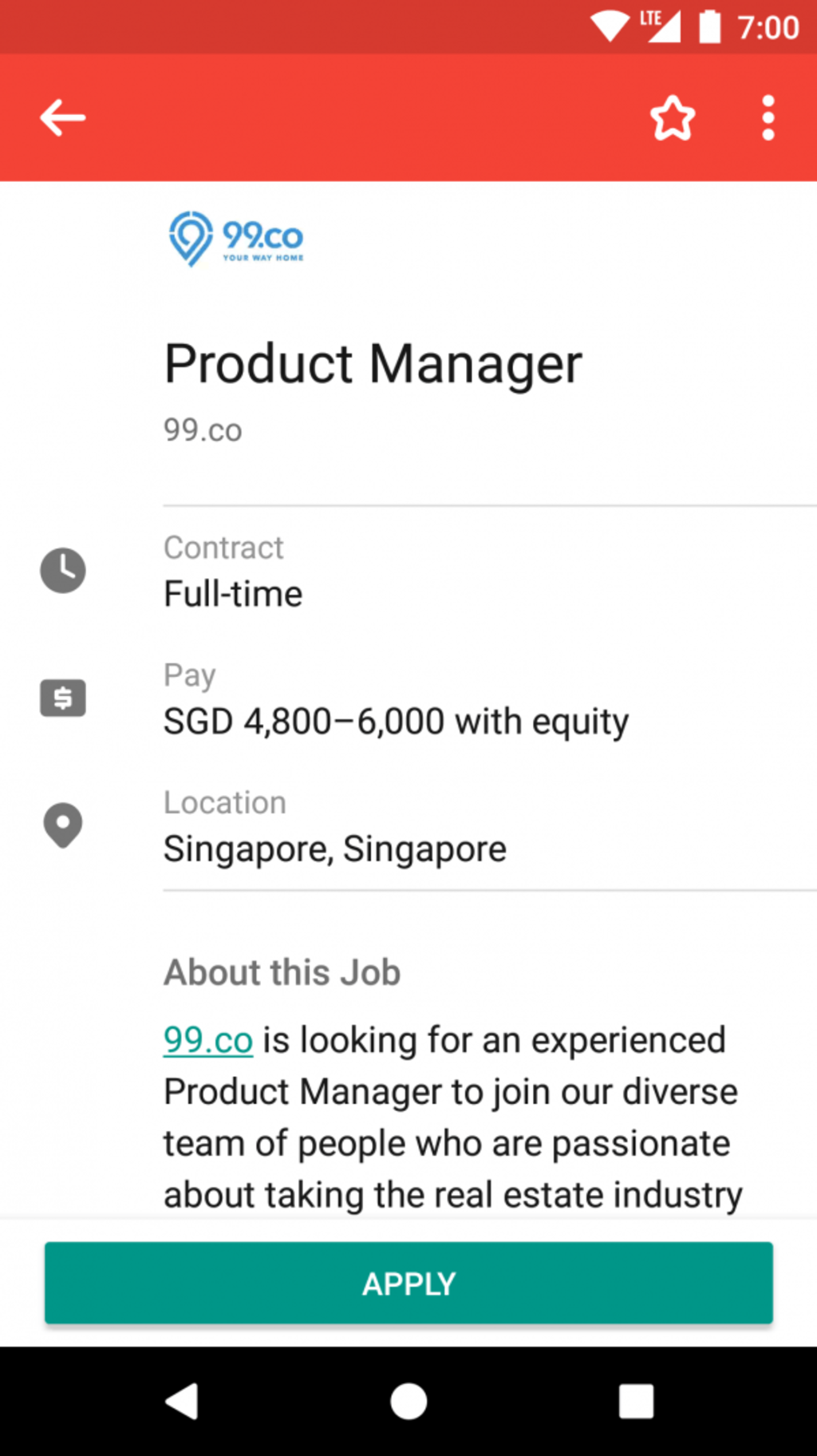Select the Product Manager title text
The height and width of the screenshot is (1456, 817).
click(373, 363)
